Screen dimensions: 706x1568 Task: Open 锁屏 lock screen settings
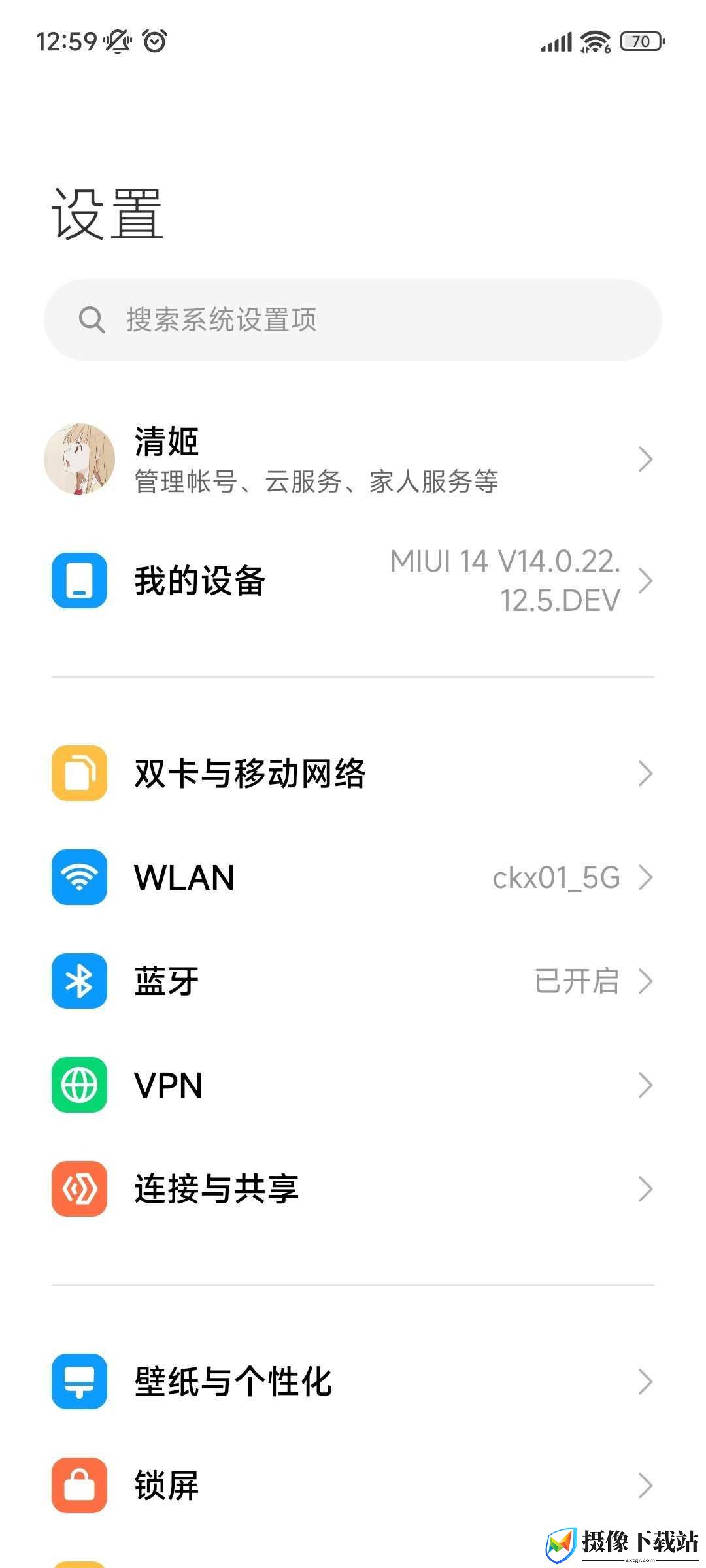(x=353, y=1485)
